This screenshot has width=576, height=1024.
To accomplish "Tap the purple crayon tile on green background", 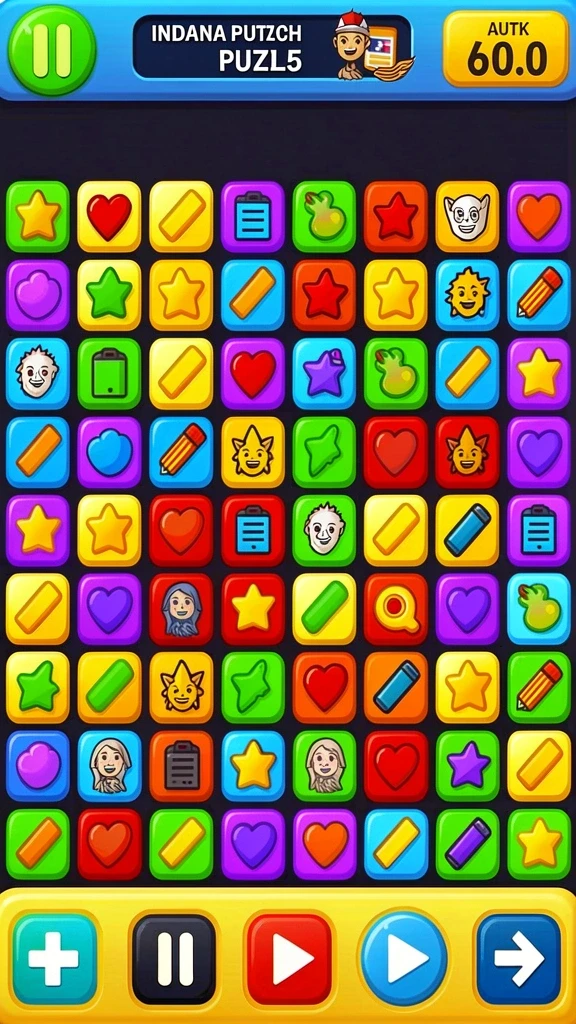I will click(x=467, y=844).
